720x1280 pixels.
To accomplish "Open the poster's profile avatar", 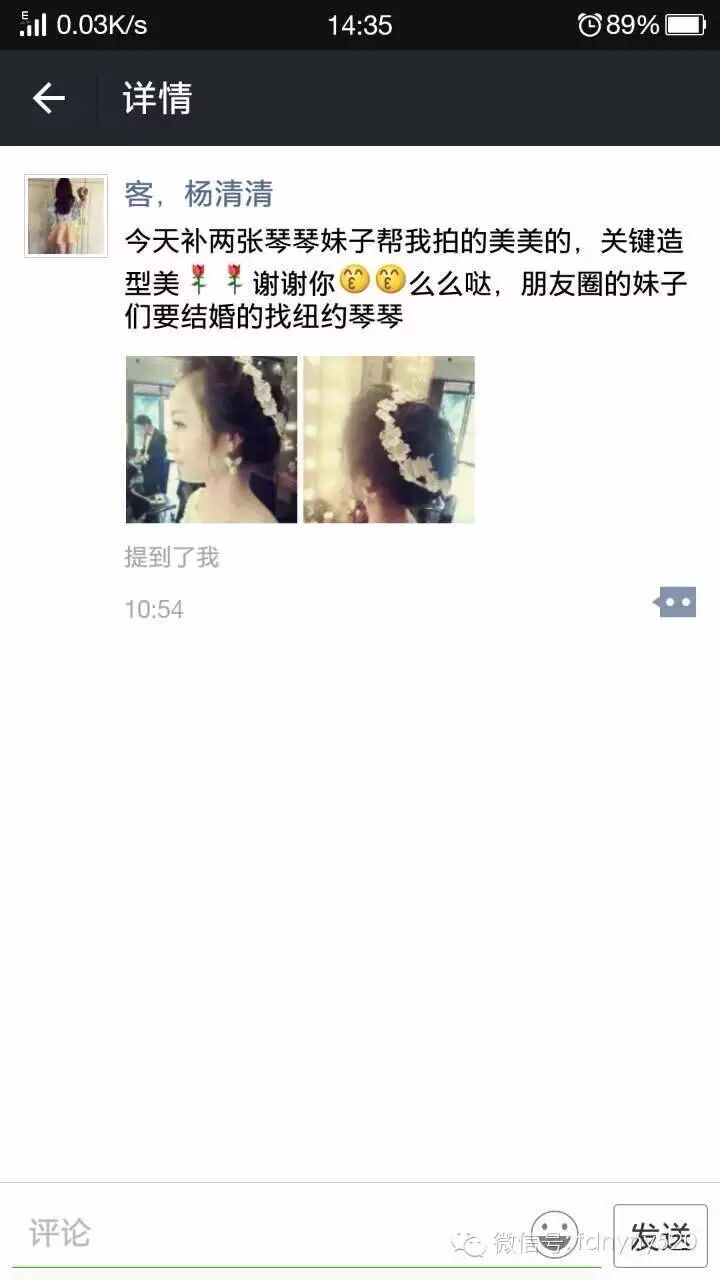I will tap(66, 216).
